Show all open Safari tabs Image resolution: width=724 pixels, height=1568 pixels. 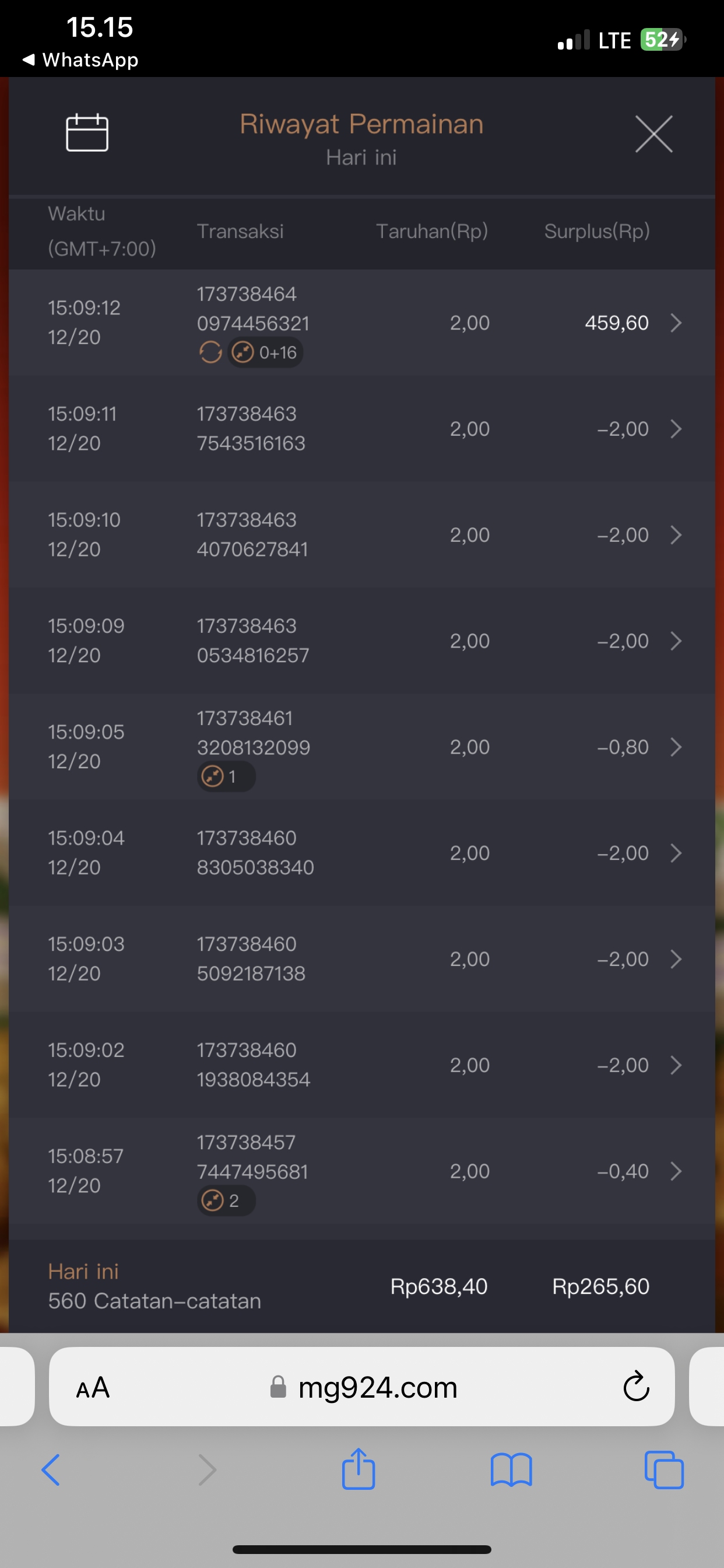click(x=664, y=1470)
